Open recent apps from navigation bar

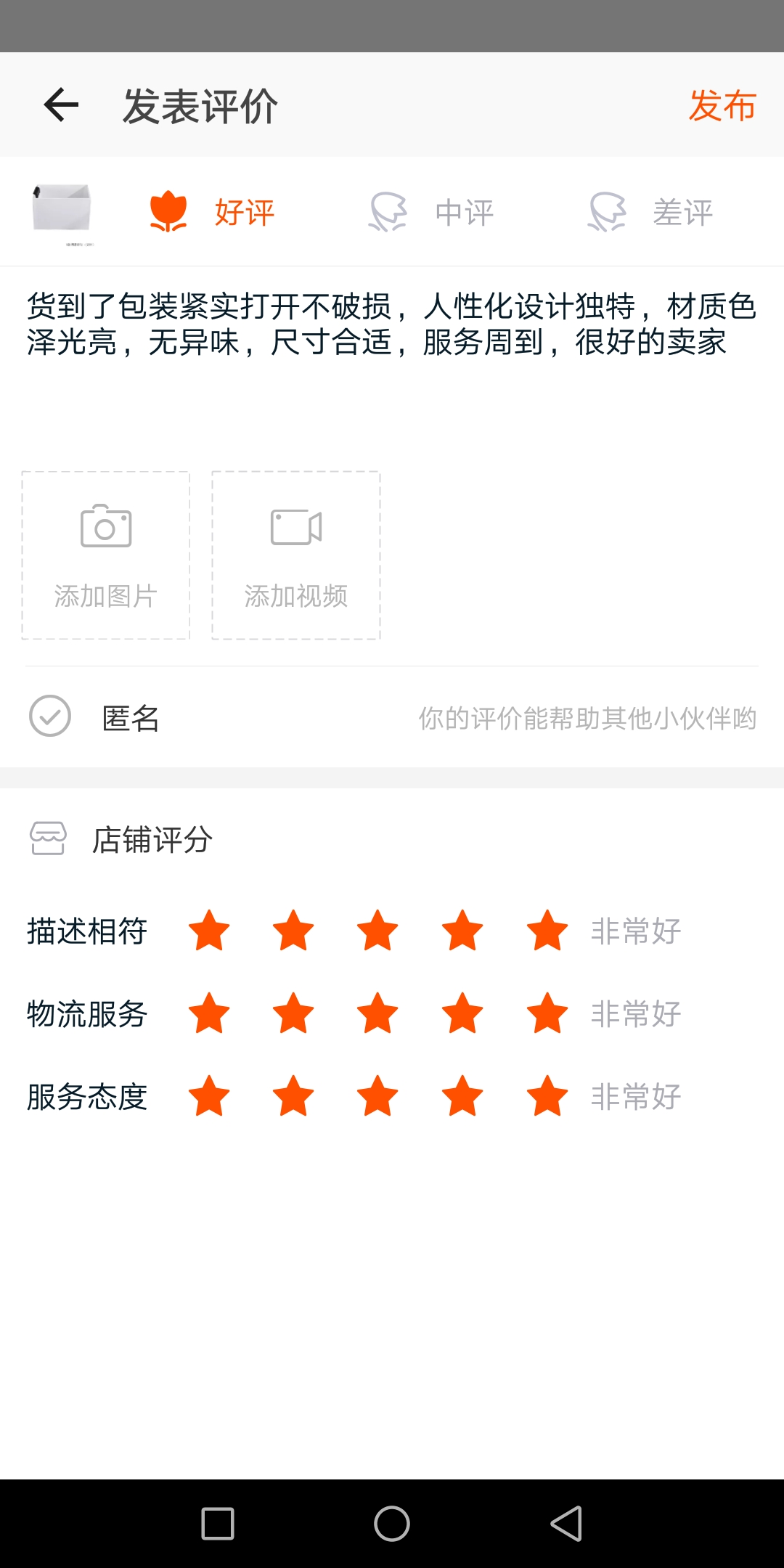coord(218,1523)
